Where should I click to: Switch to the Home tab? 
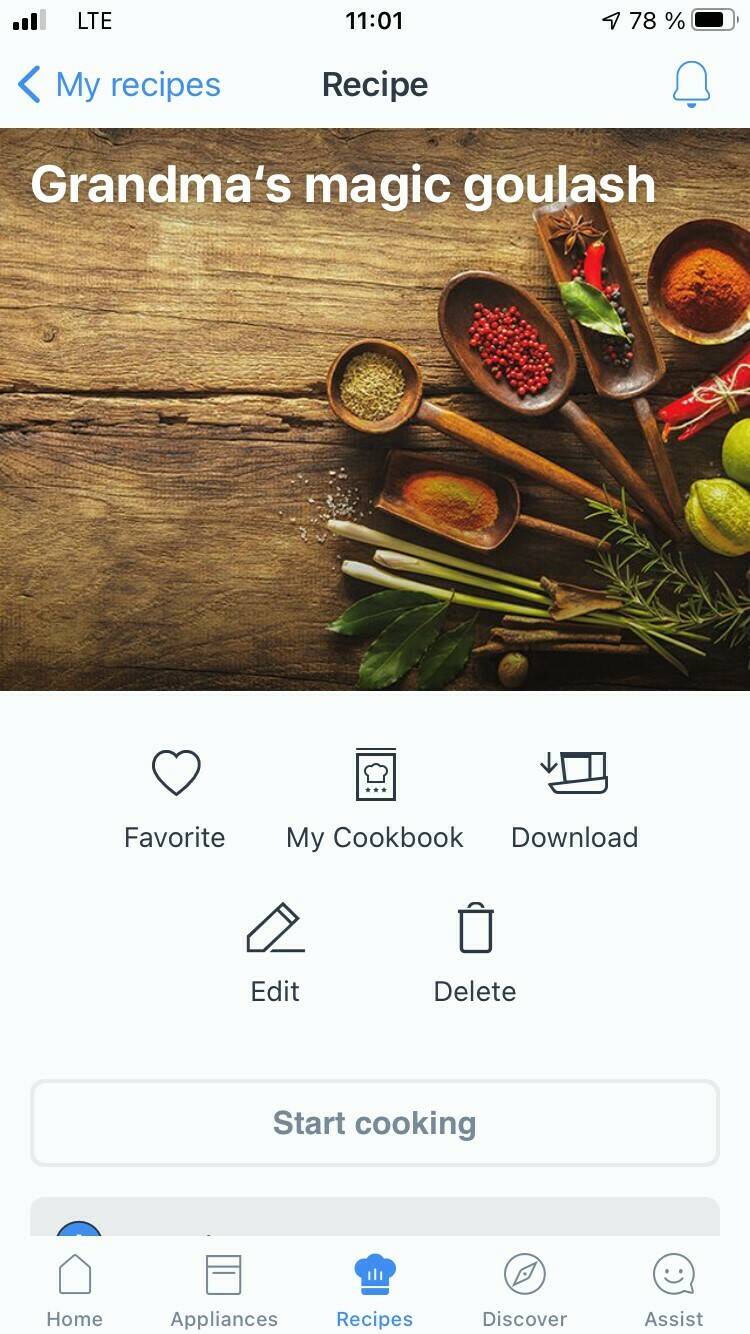pyautogui.click(x=75, y=1290)
